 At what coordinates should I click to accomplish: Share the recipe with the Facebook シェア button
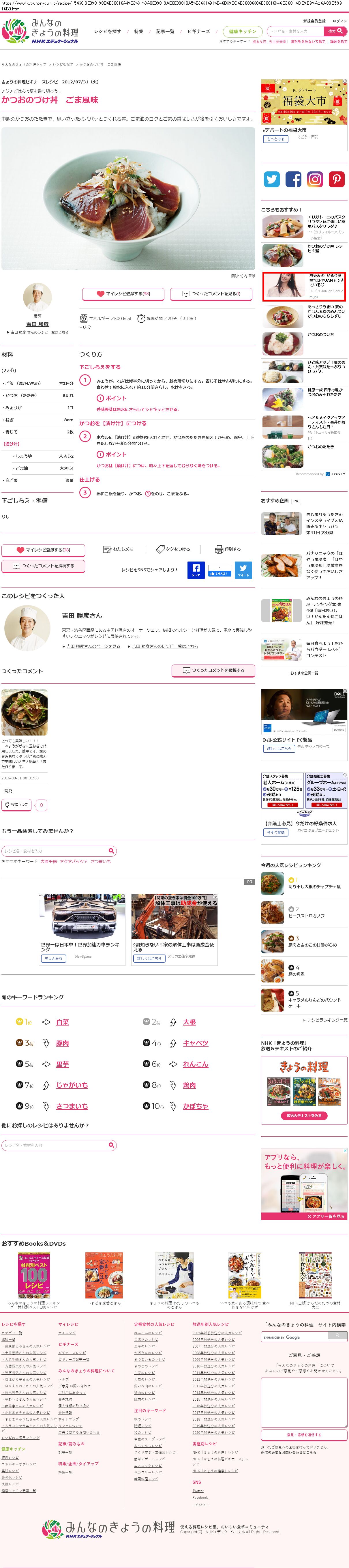pyautogui.click(x=196, y=570)
